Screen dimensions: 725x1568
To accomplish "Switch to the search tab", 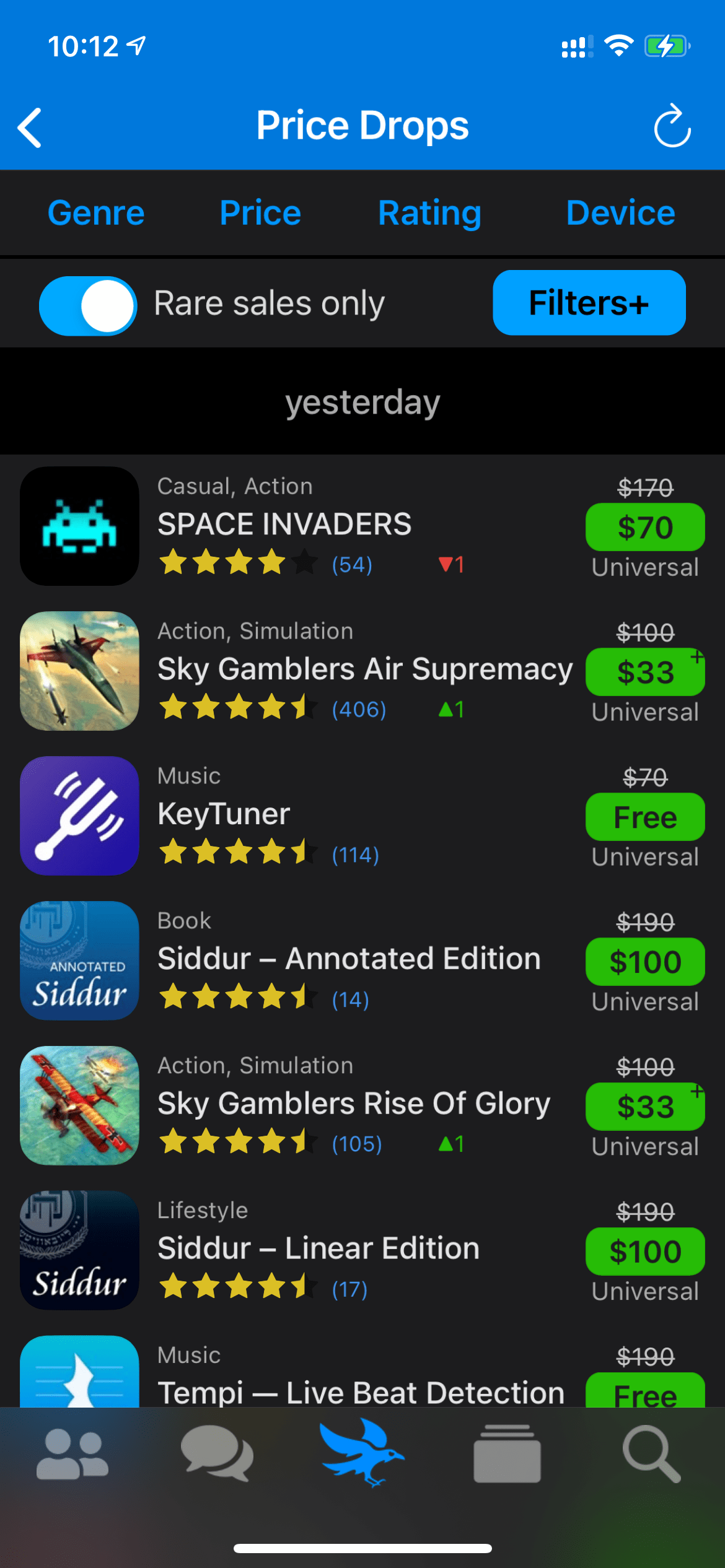I will click(652, 1455).
